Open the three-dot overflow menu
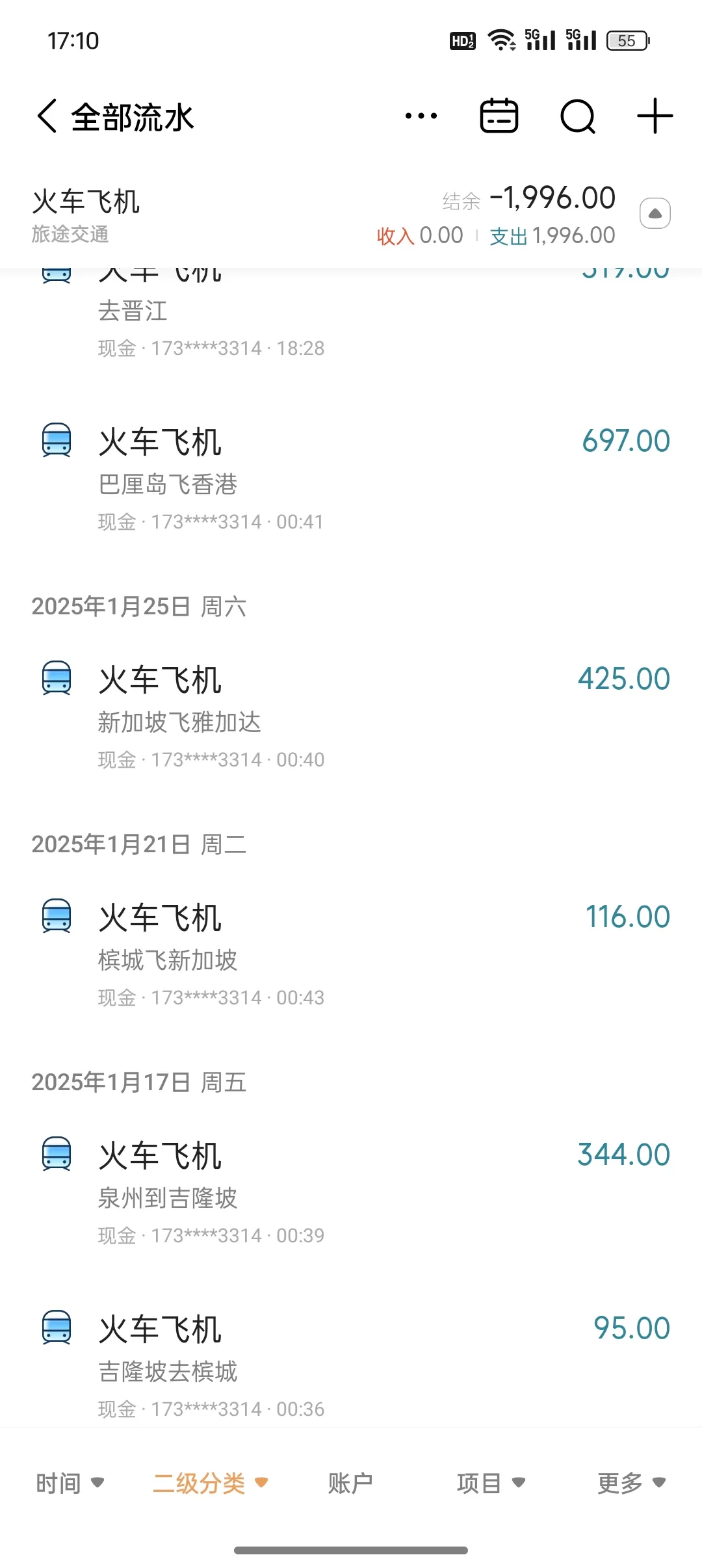 click(421, 117)
